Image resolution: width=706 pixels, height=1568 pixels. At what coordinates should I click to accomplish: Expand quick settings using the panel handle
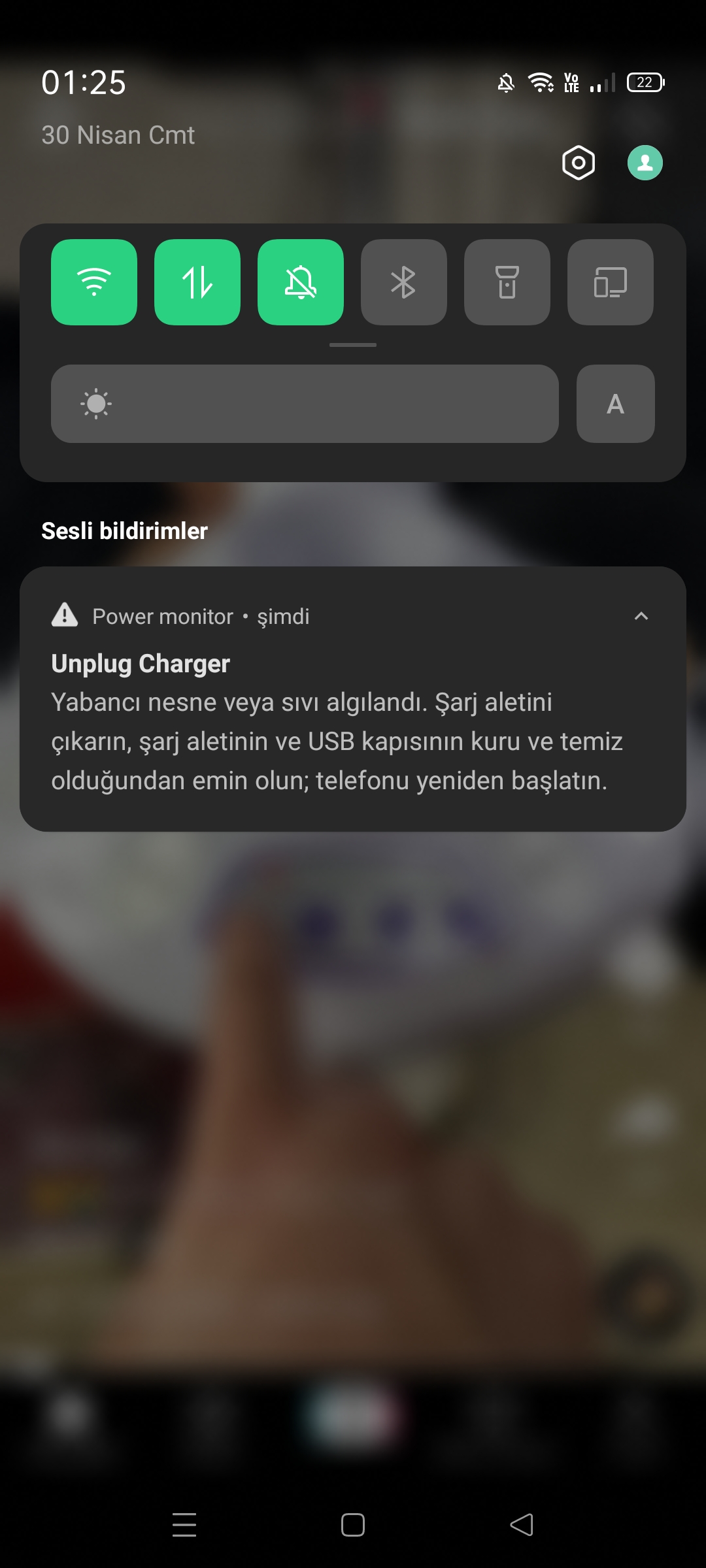coord(353,345)
